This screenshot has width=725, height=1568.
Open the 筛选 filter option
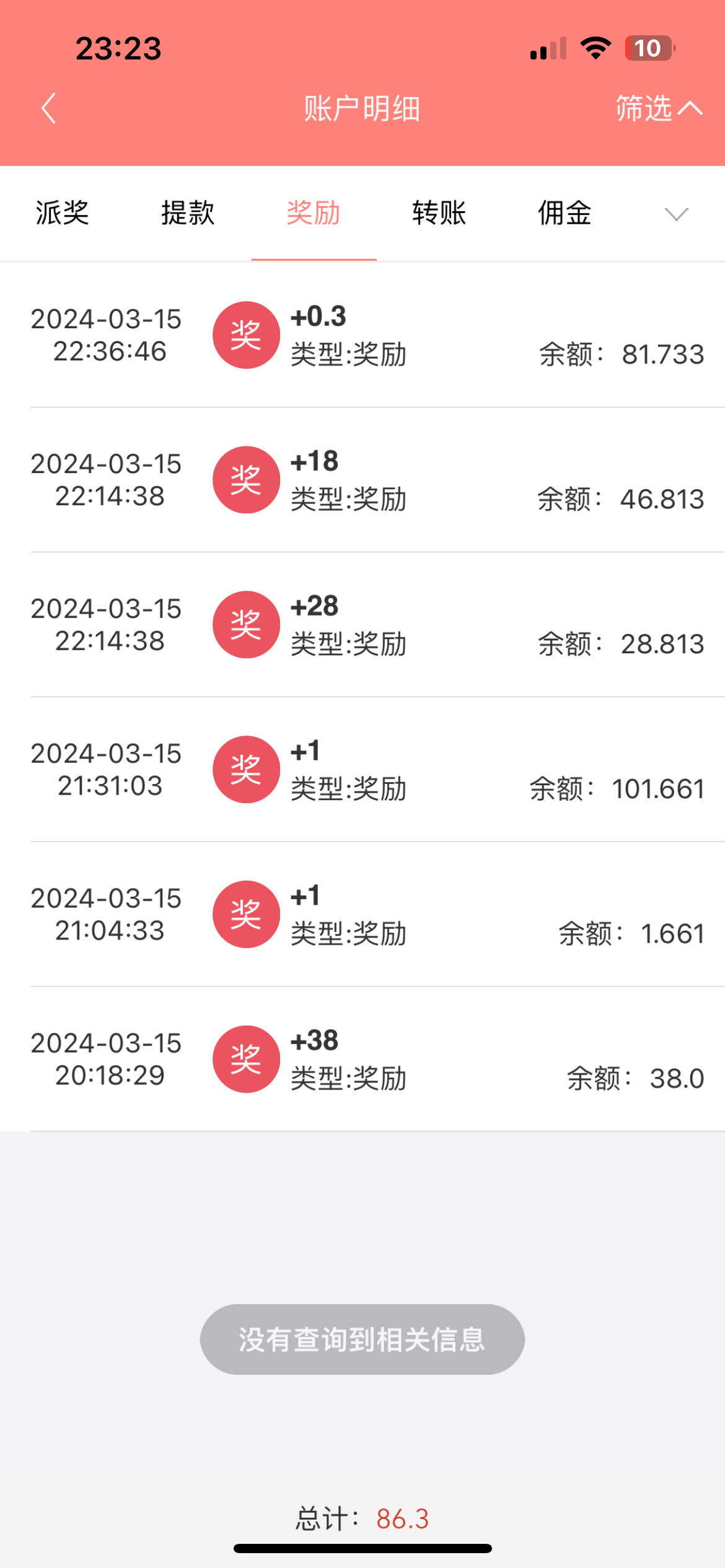click(658, 109)
